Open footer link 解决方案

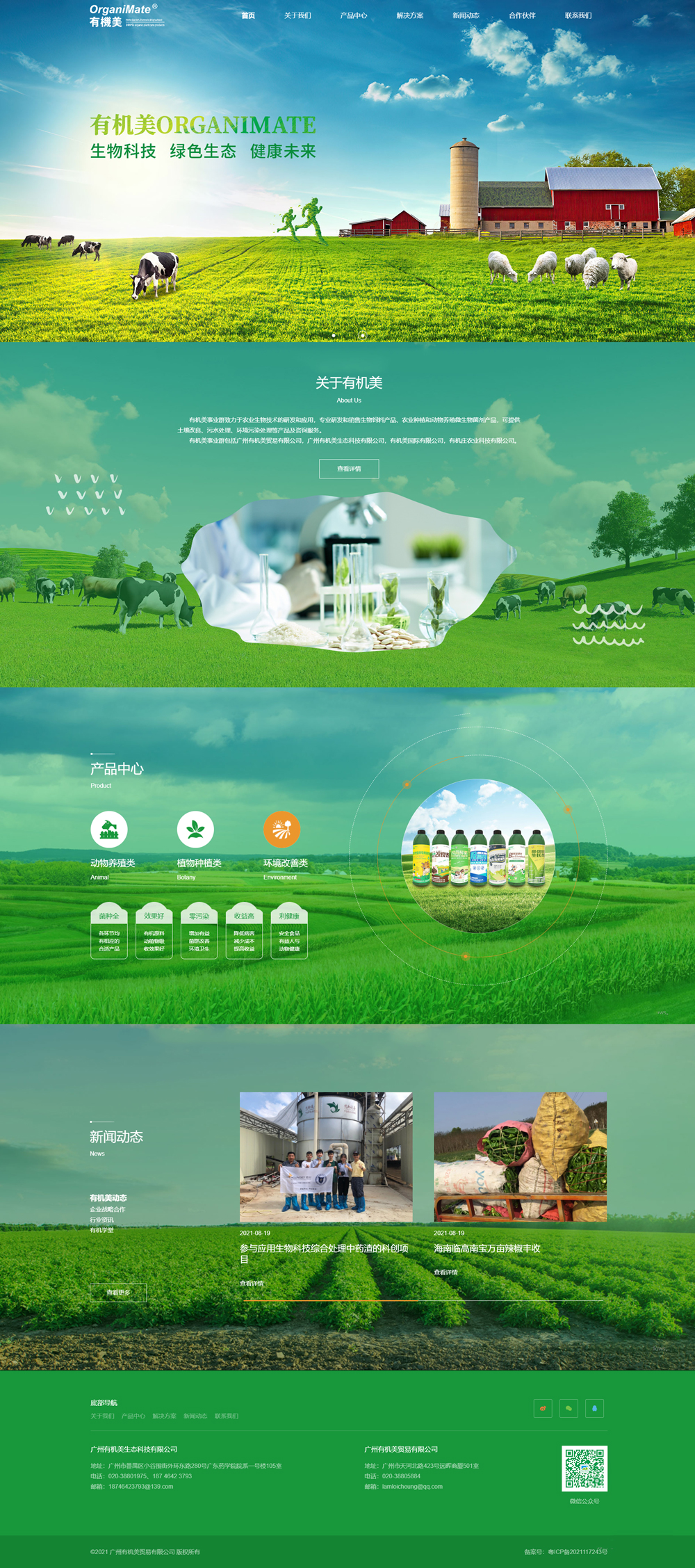coord(164,1416)
